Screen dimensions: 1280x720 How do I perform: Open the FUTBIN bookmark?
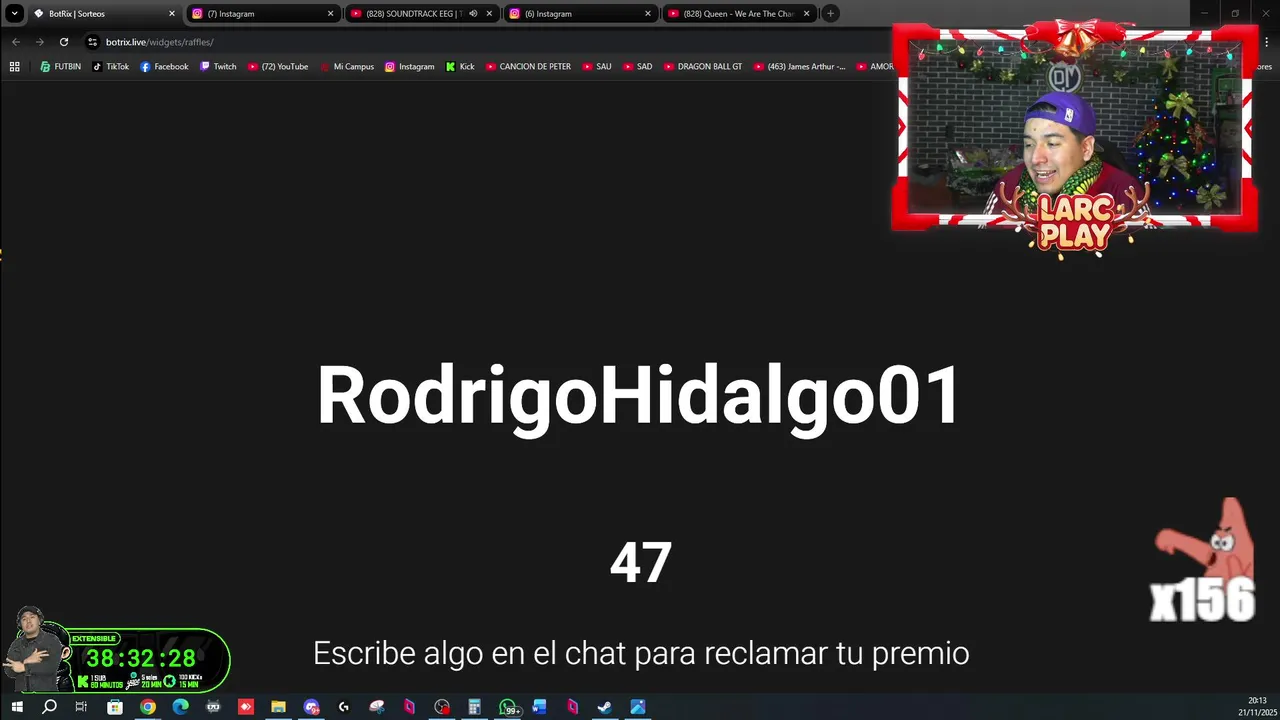[61, 67]
